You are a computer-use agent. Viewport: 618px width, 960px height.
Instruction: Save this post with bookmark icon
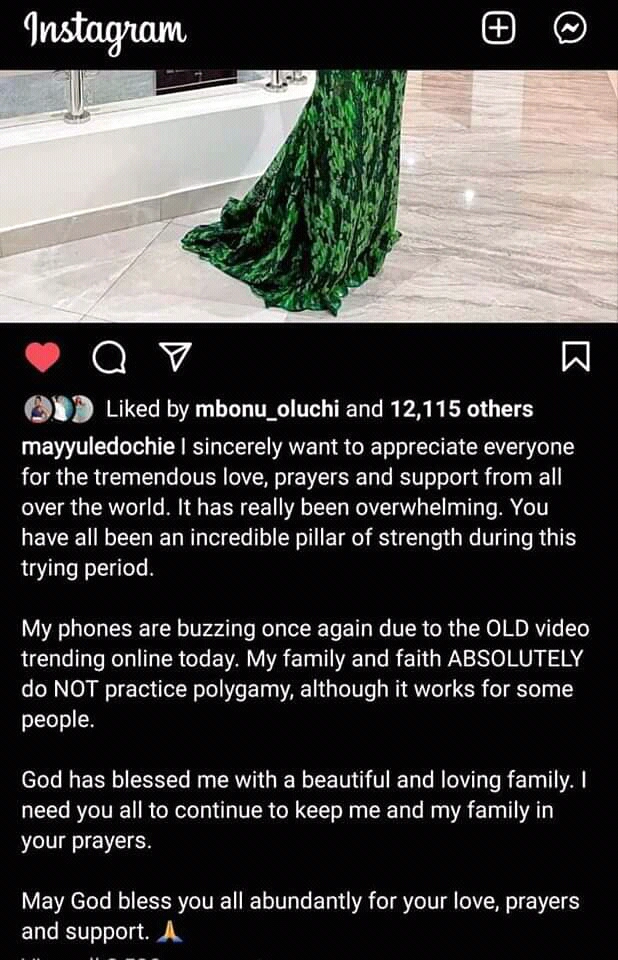[576, 357]
